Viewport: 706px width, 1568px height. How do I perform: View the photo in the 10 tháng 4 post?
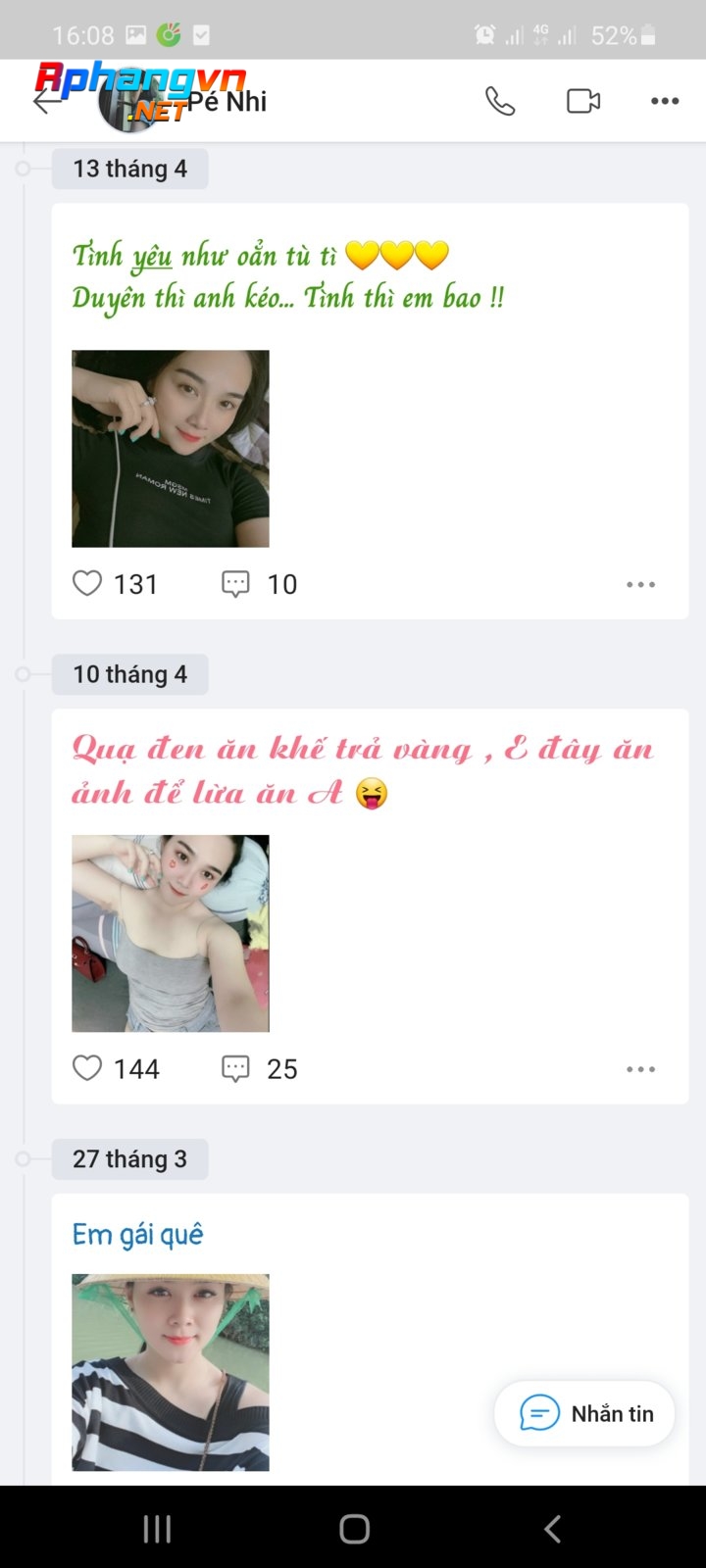coord(171,933)
